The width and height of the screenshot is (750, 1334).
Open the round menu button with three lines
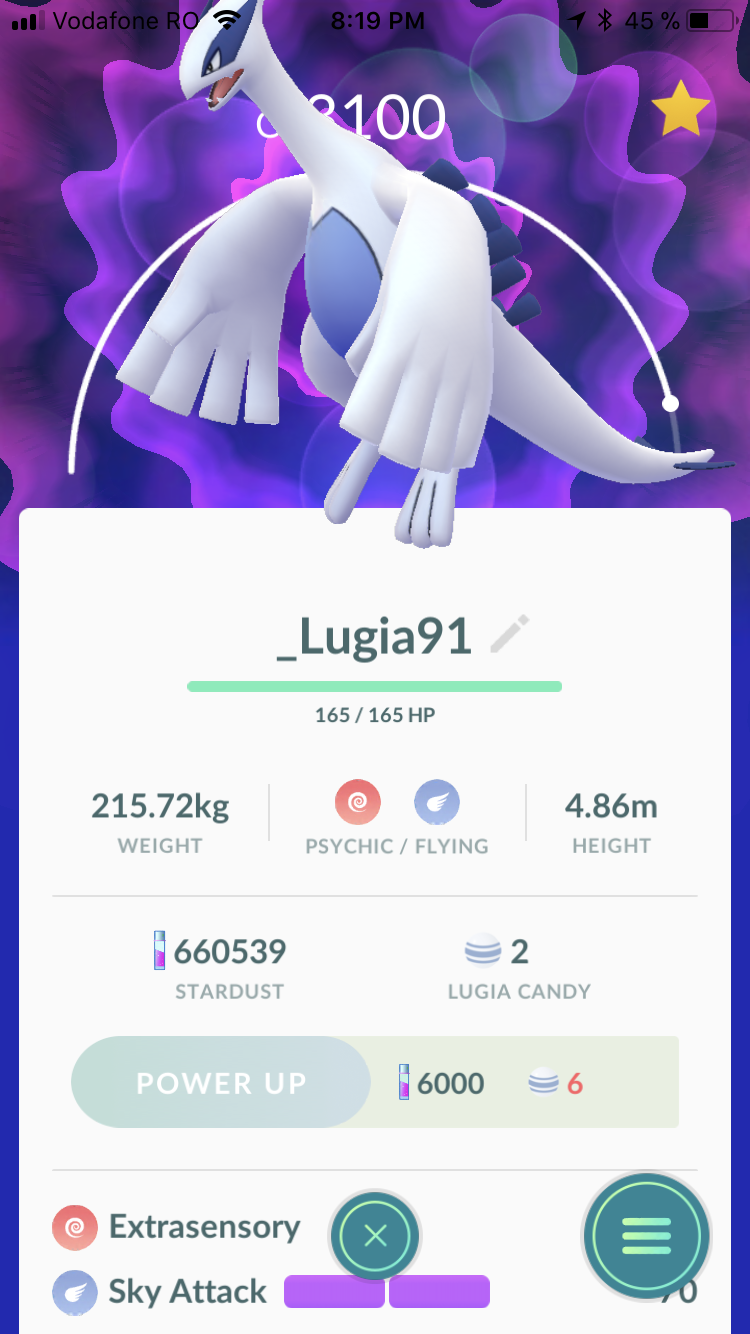(x=646, y=1236)
